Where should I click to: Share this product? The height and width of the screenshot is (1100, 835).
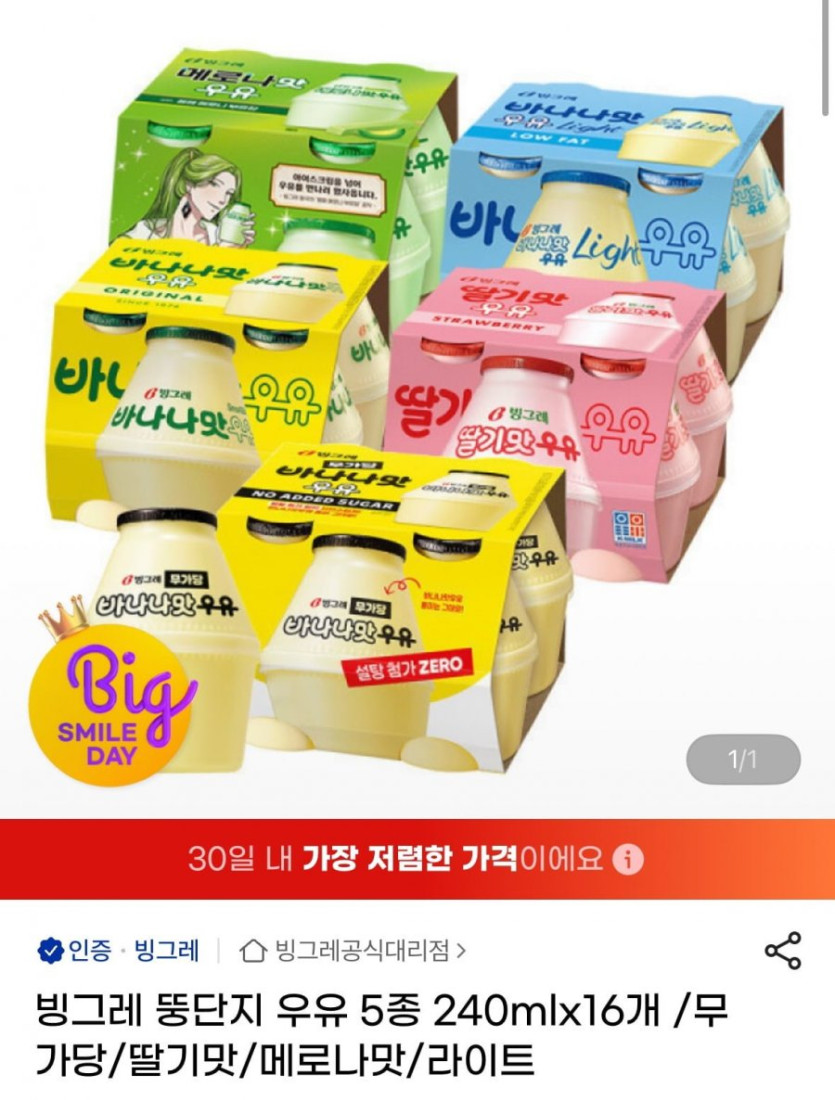pyautogui.click(x=783, y=950)
